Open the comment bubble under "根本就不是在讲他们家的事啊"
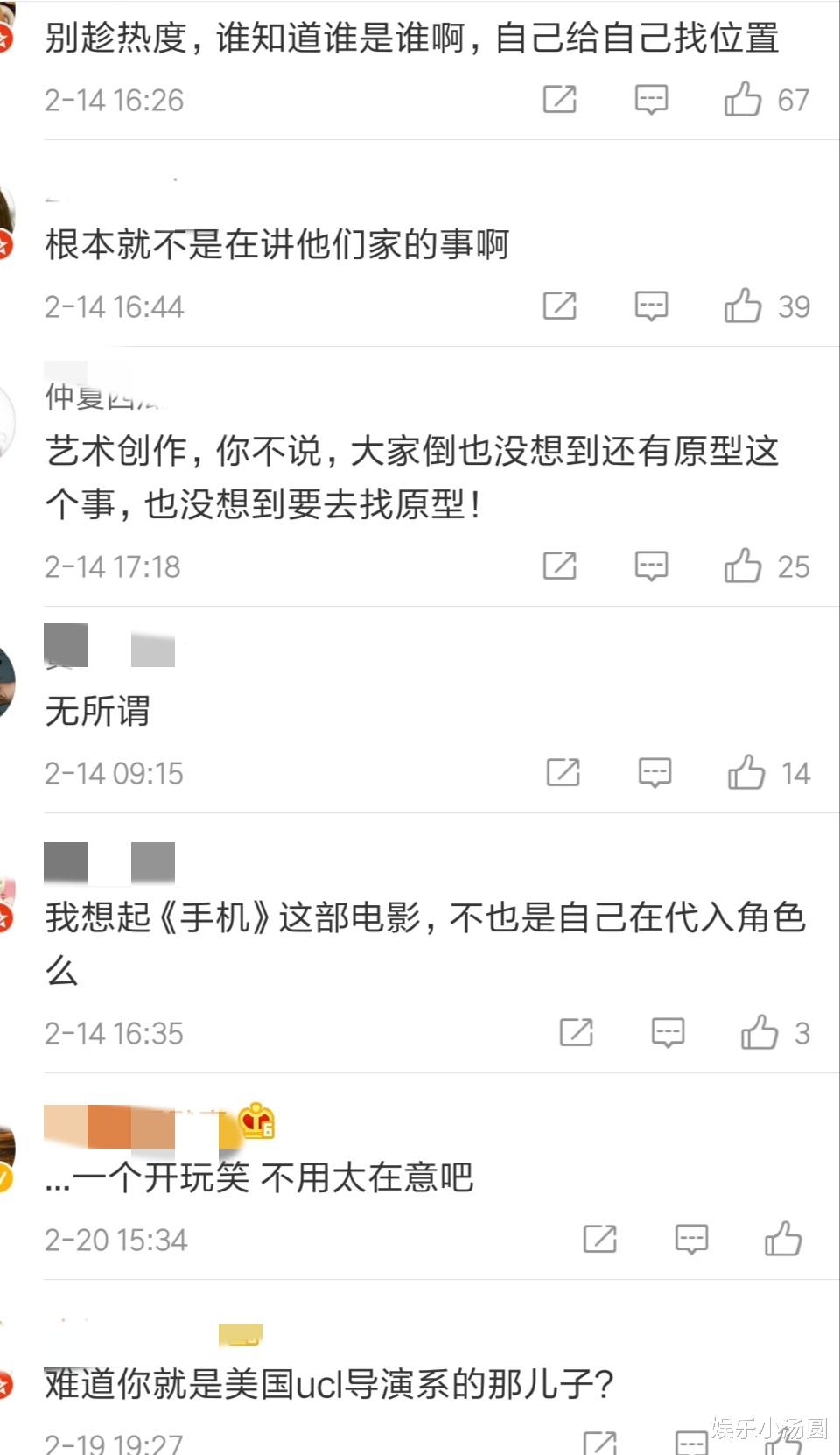The width and height of the screenshot is (840, 1455). point(649,306)
